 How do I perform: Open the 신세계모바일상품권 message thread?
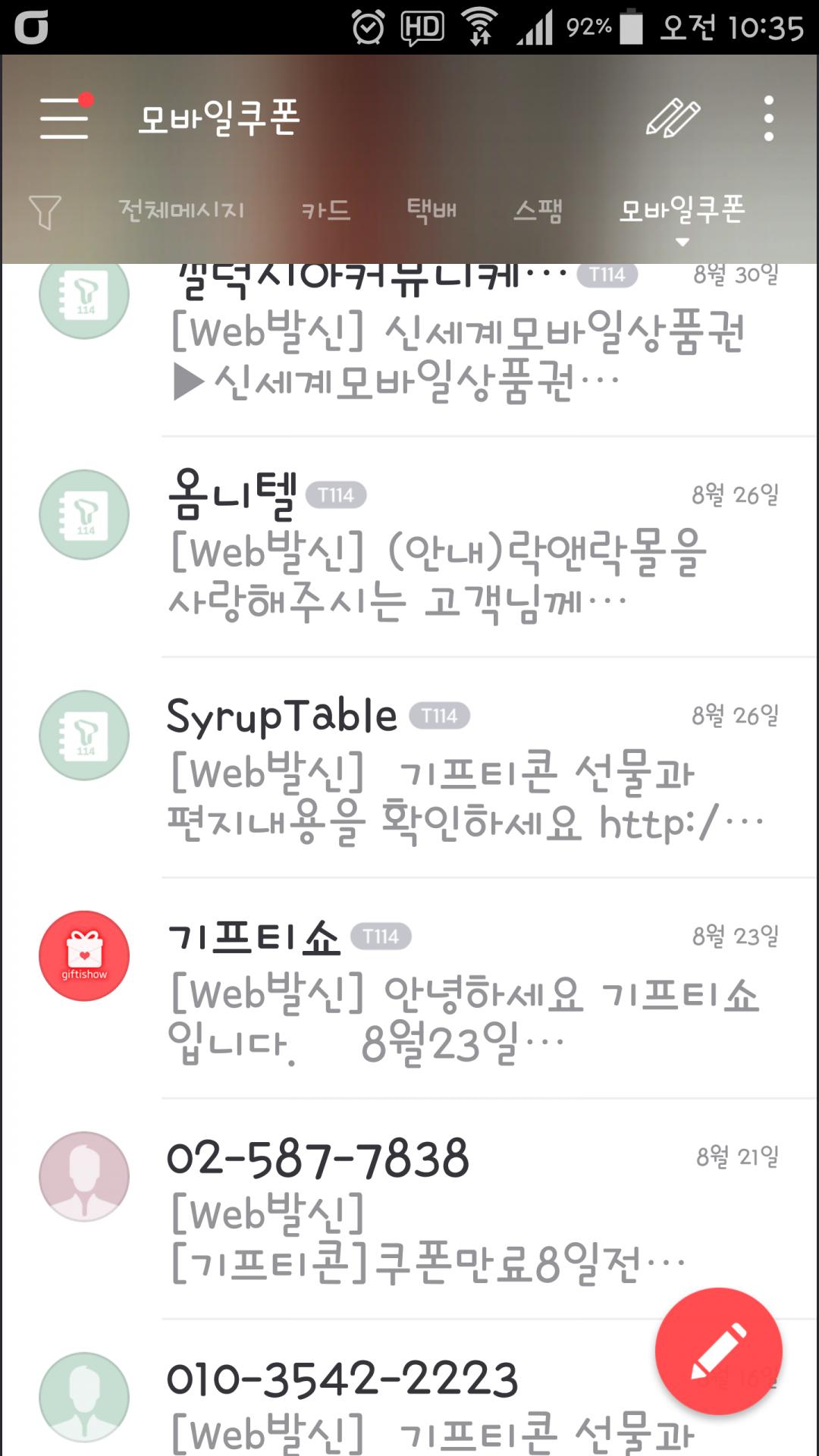(x=470, y=349)
